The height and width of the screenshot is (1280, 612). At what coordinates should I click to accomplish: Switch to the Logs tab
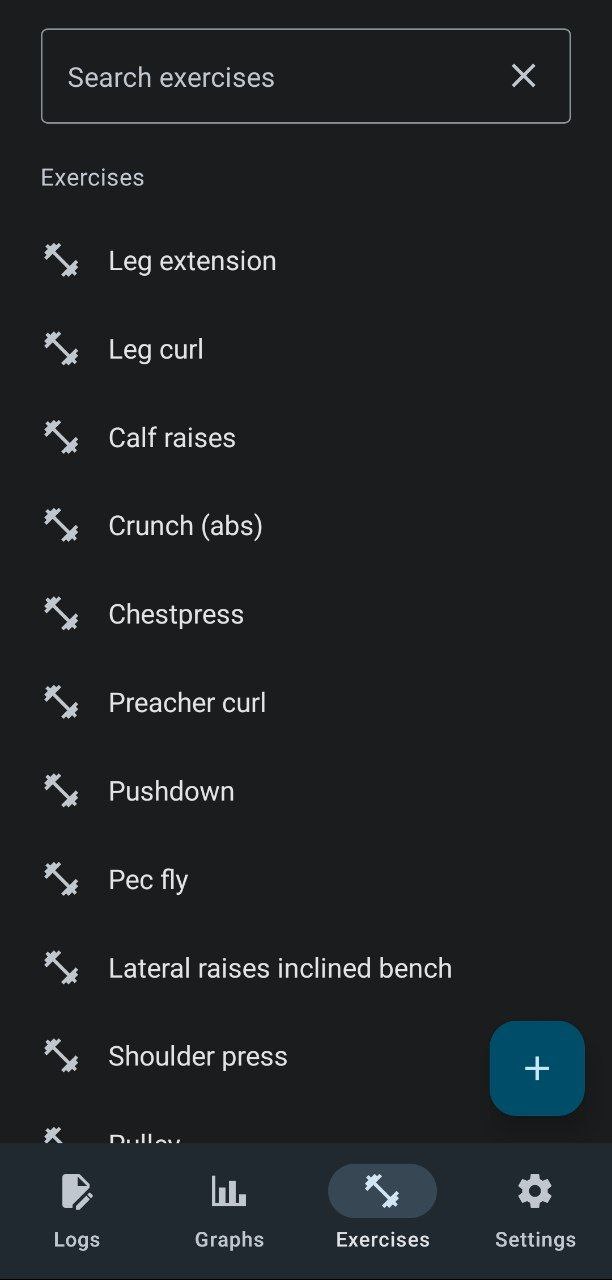click(77, 1211)
